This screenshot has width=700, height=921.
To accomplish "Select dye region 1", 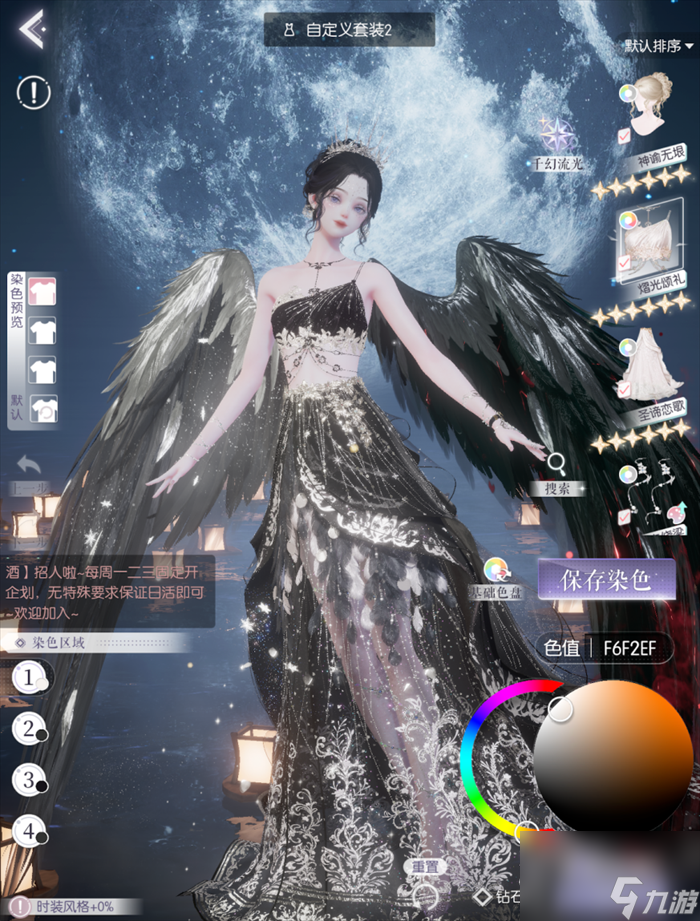I will tap(30, 678).
